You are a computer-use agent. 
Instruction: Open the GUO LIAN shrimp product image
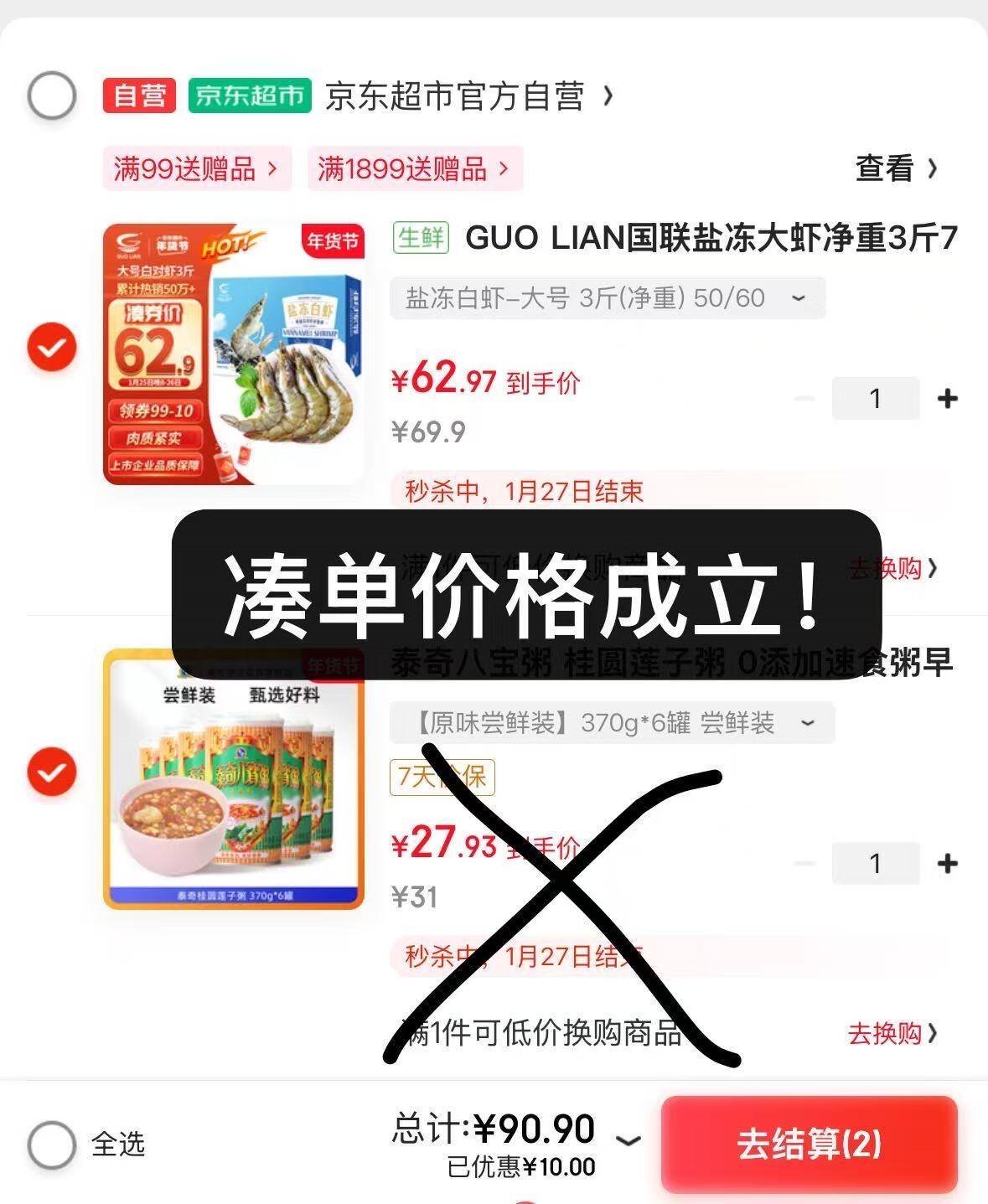pos(234,354)
